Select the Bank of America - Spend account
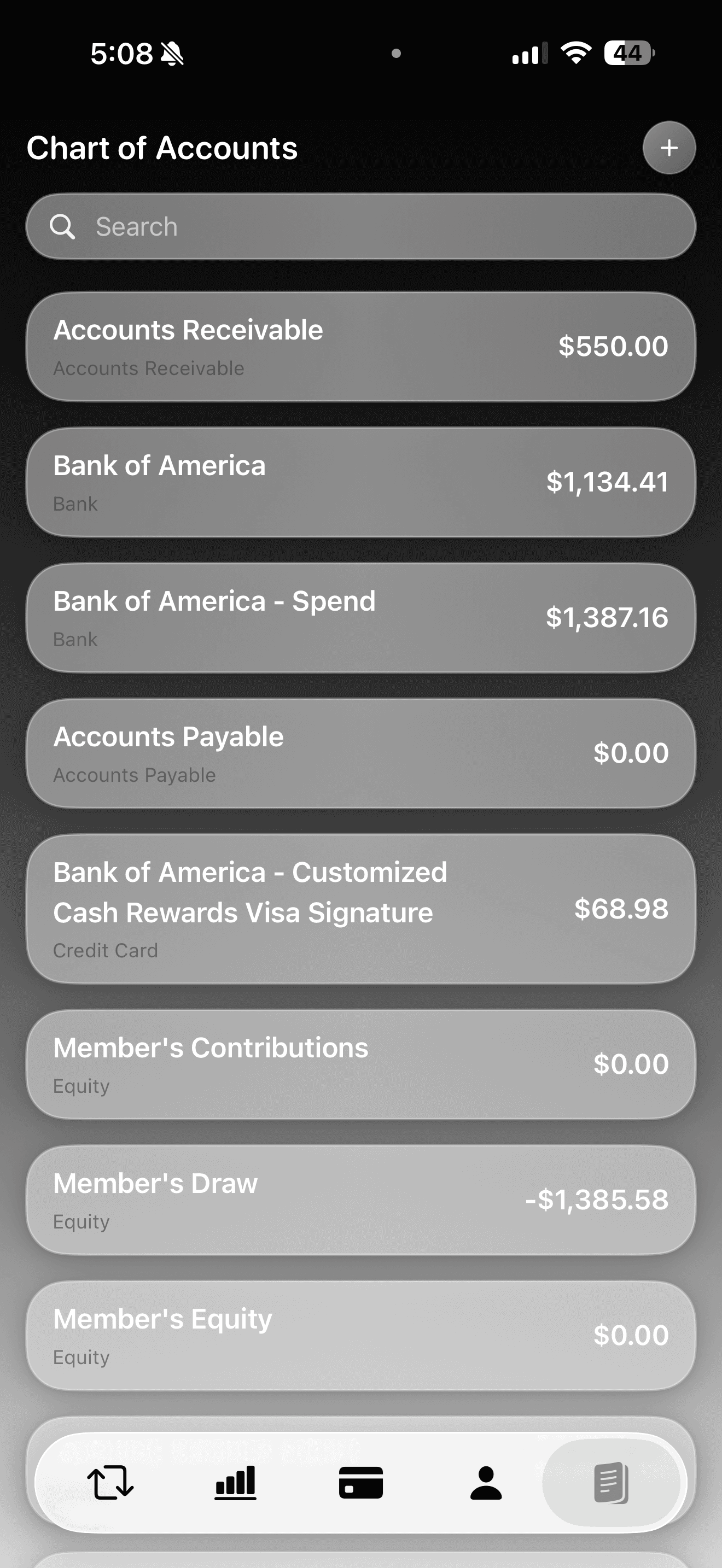The height and width of the screenshot is (1568, 722). 360,618
